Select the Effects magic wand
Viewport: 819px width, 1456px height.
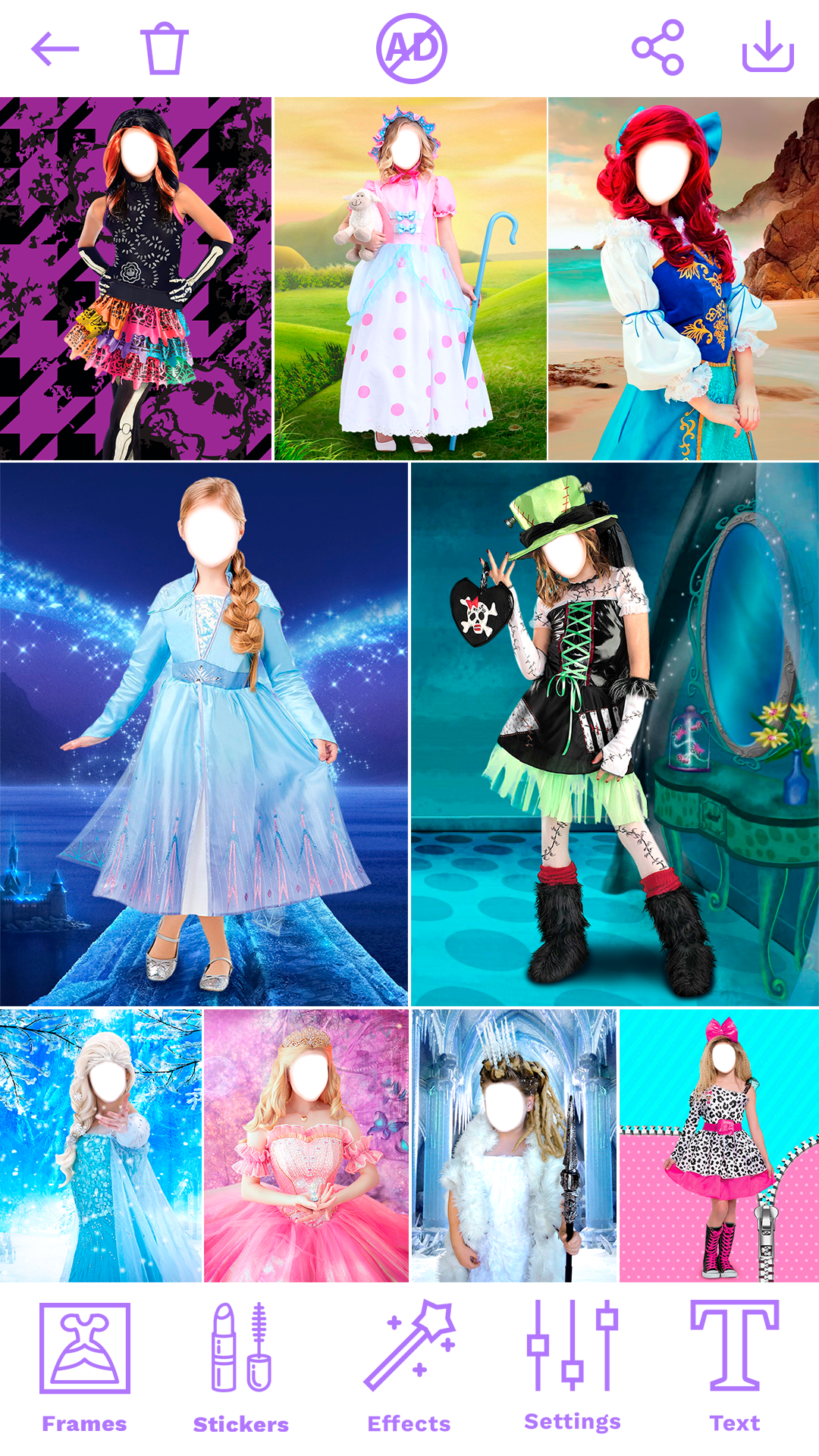coord(409,1365)
